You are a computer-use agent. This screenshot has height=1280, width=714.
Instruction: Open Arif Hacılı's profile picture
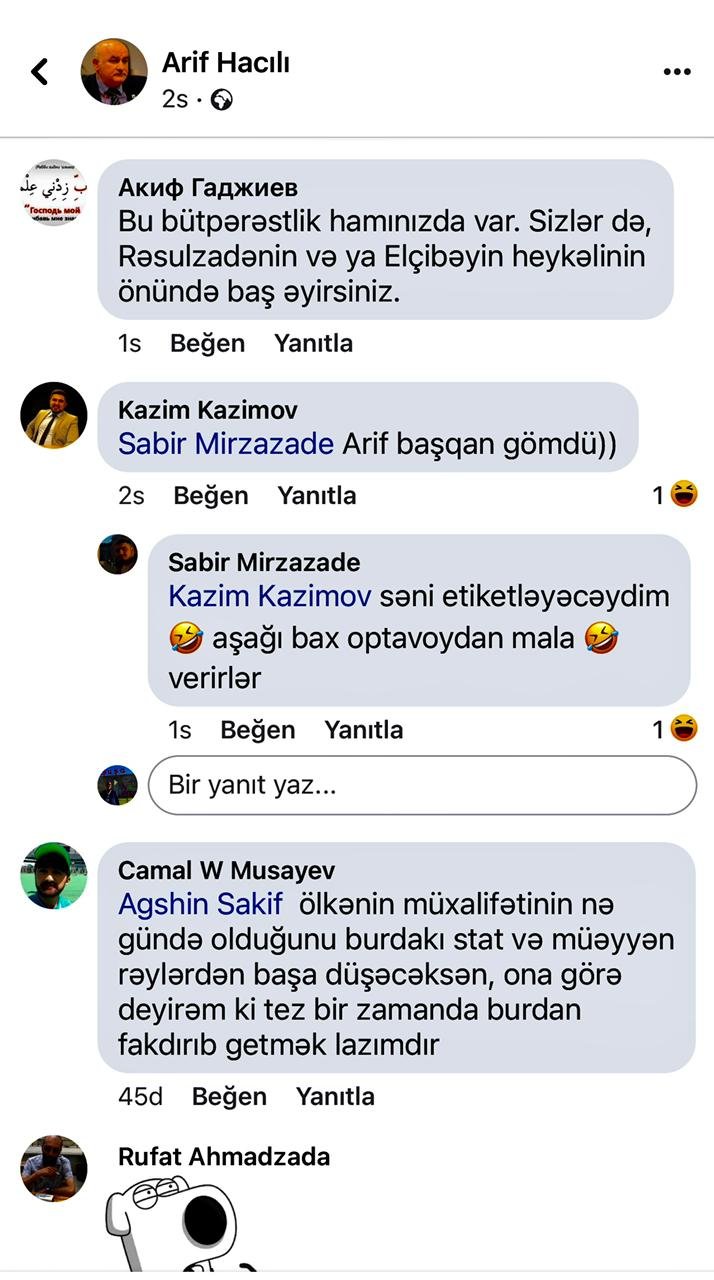coord(114,72)
